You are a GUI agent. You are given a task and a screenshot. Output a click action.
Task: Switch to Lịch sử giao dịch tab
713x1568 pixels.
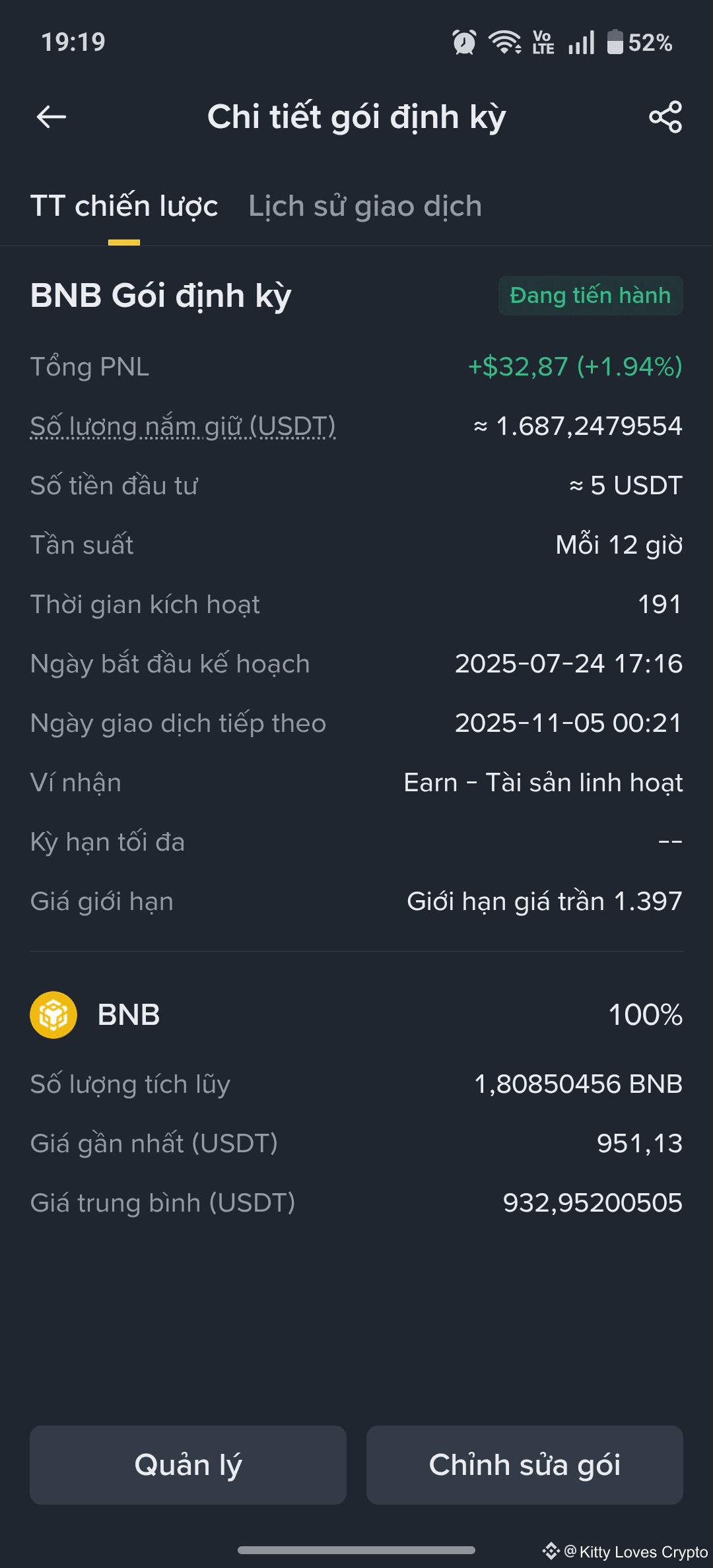(365, 206)
